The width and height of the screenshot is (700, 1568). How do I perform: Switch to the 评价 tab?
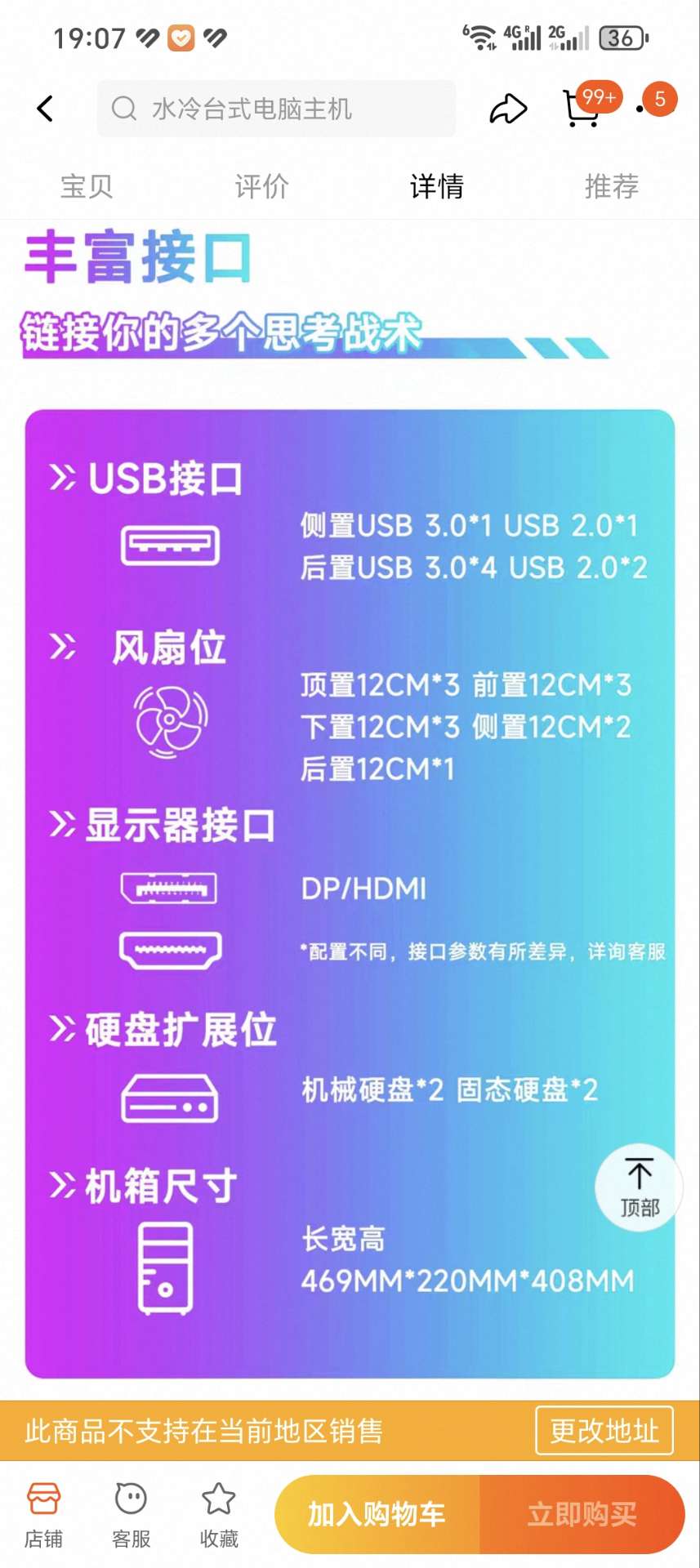coord(261,186)
